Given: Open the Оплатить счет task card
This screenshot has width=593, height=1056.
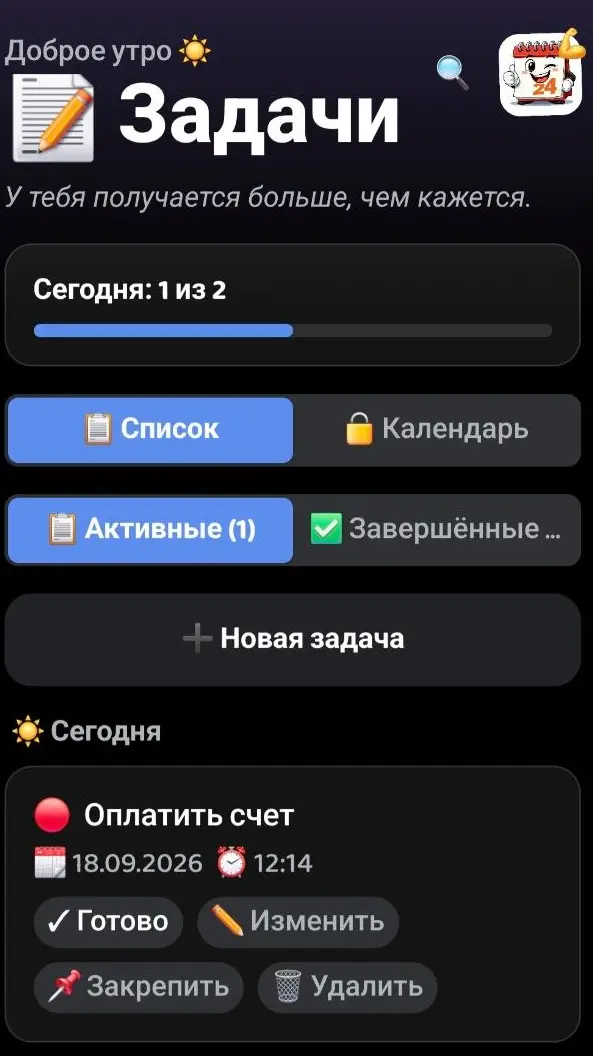Looking at the screenshot, I should coord(293,904).
